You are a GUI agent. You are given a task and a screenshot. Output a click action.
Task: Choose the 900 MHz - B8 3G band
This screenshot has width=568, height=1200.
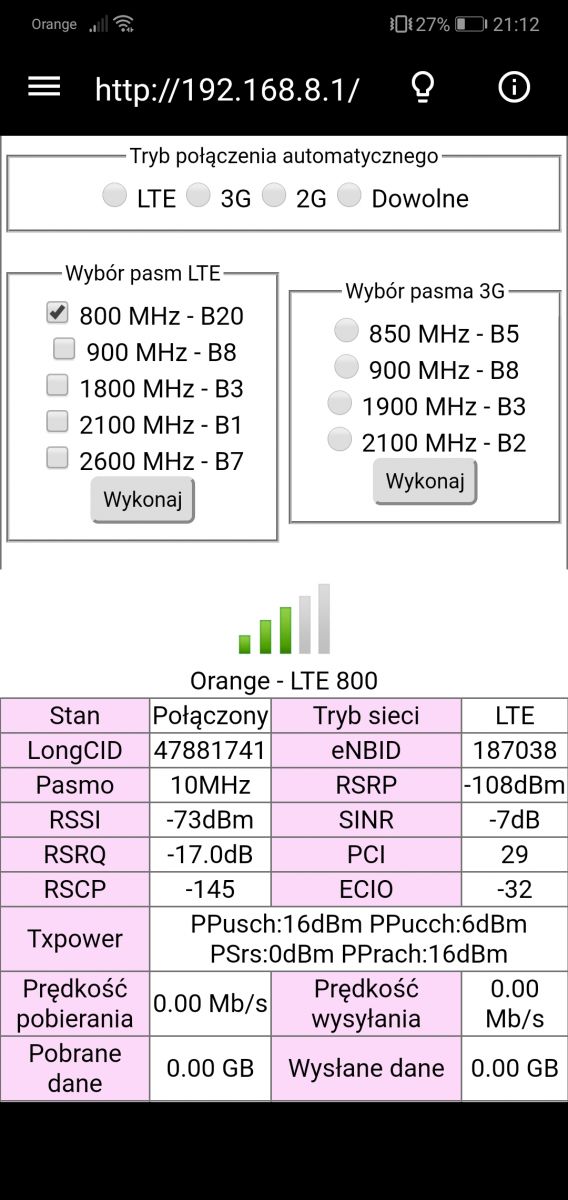(x=346, y=366)
